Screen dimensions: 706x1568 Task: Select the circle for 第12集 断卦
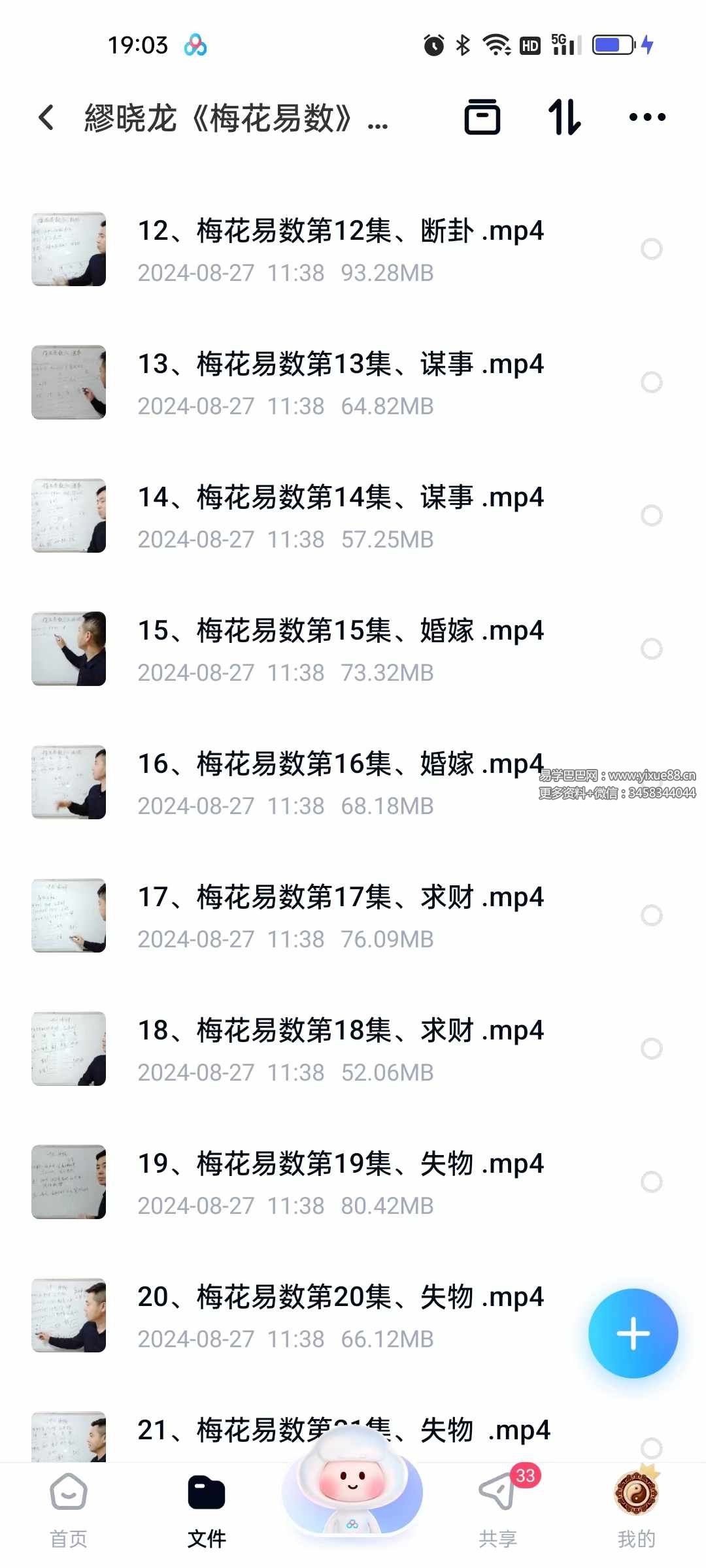click(x=651, y=249)
